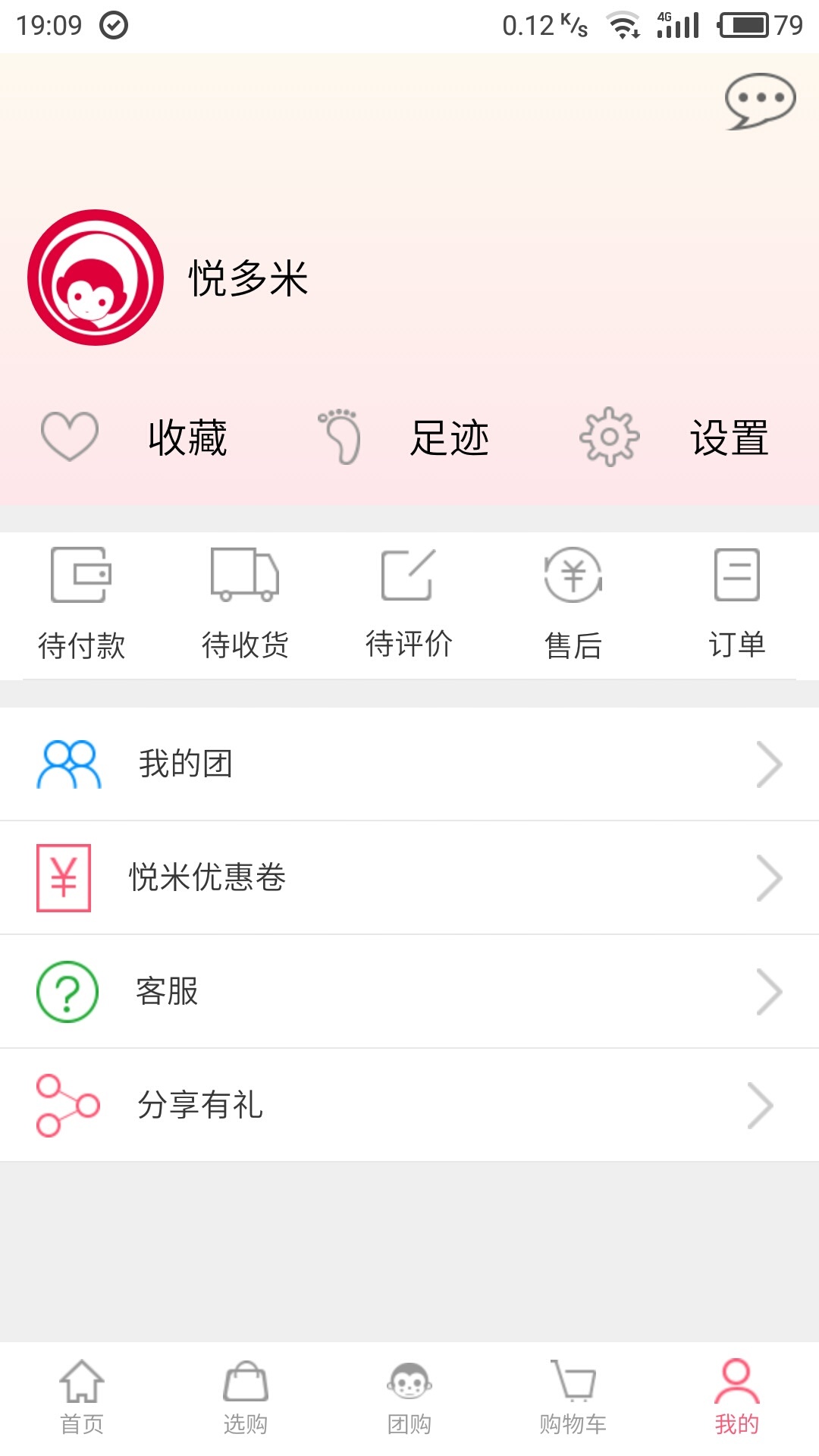Image resolution: width=819 pixels, height=1456 pixels.
Task: Open 设置 settings gear icon
Action: (x=607, y=436)
